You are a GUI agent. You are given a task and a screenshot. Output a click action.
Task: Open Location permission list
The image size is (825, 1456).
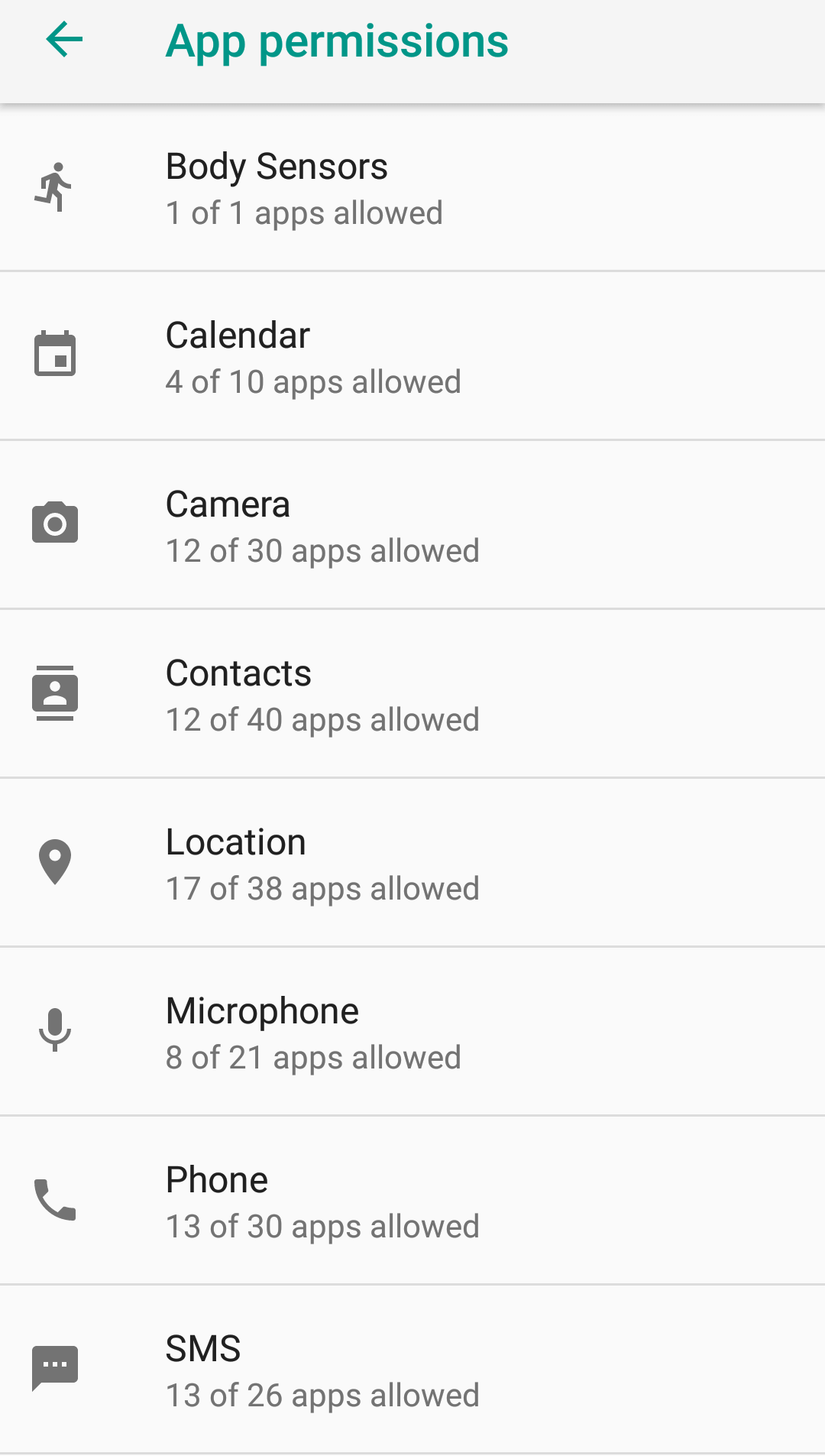click(x=412, y=862)
